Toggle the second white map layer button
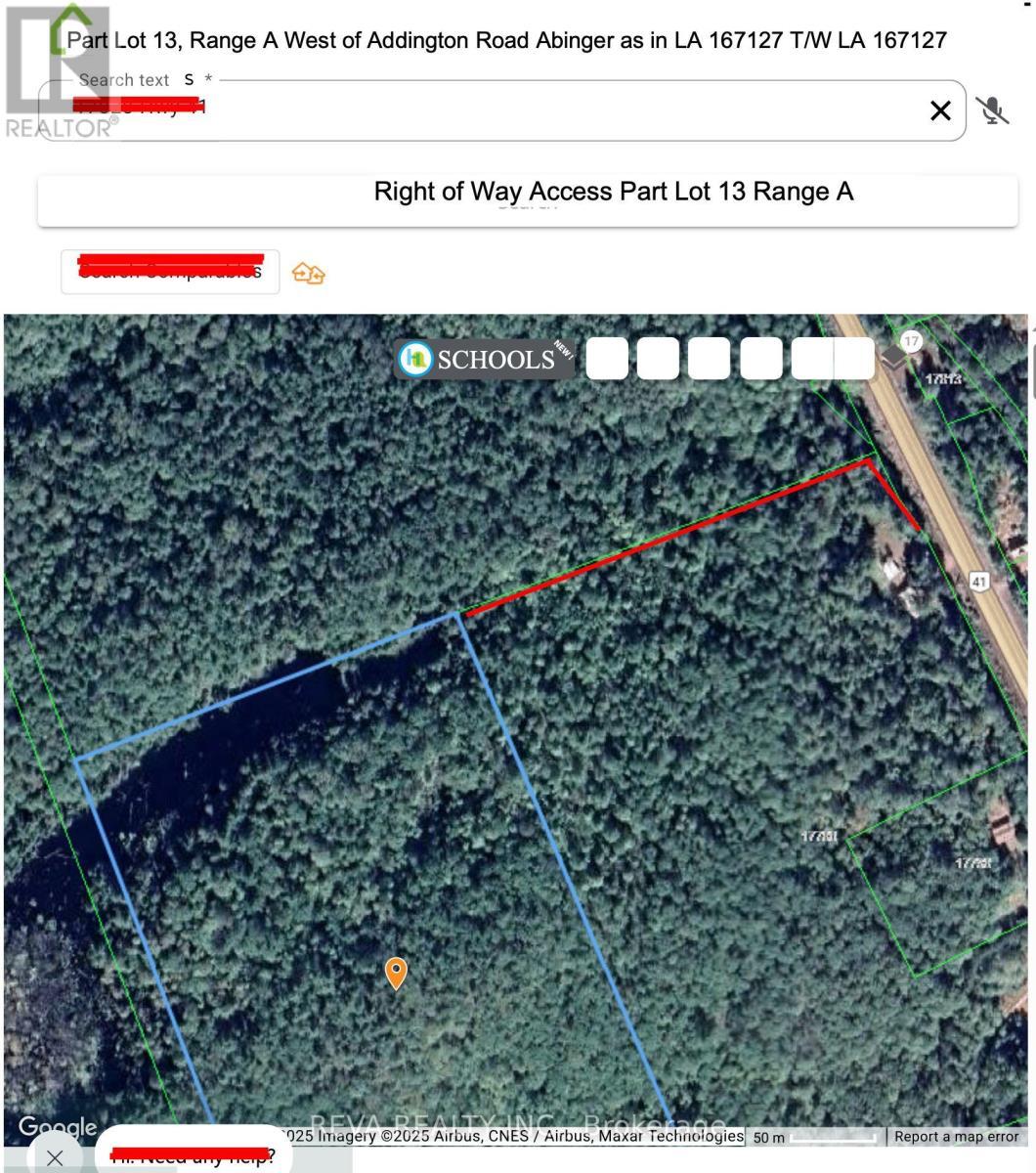1036x1173 pixels. pyautogui.click(x=658, y=358)
